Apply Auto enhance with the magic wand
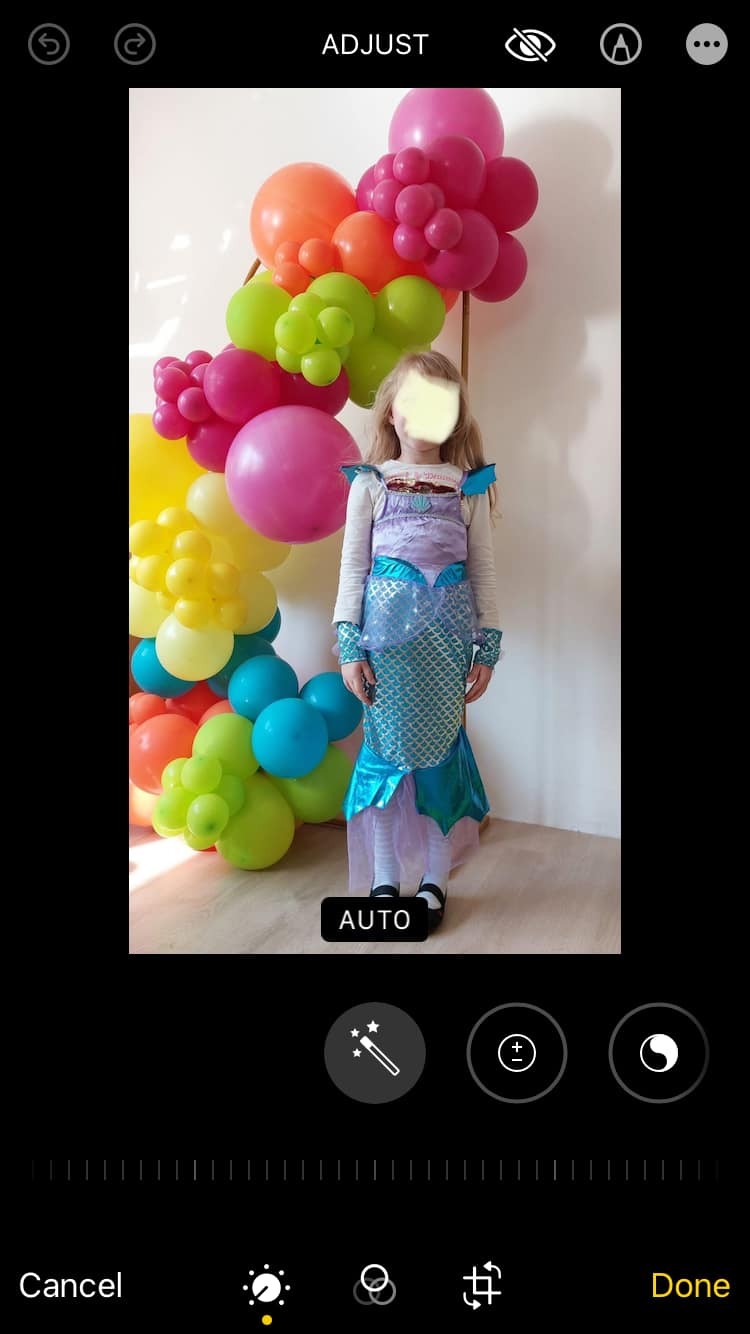The image size is (750, 1334). coord(375,1053)
